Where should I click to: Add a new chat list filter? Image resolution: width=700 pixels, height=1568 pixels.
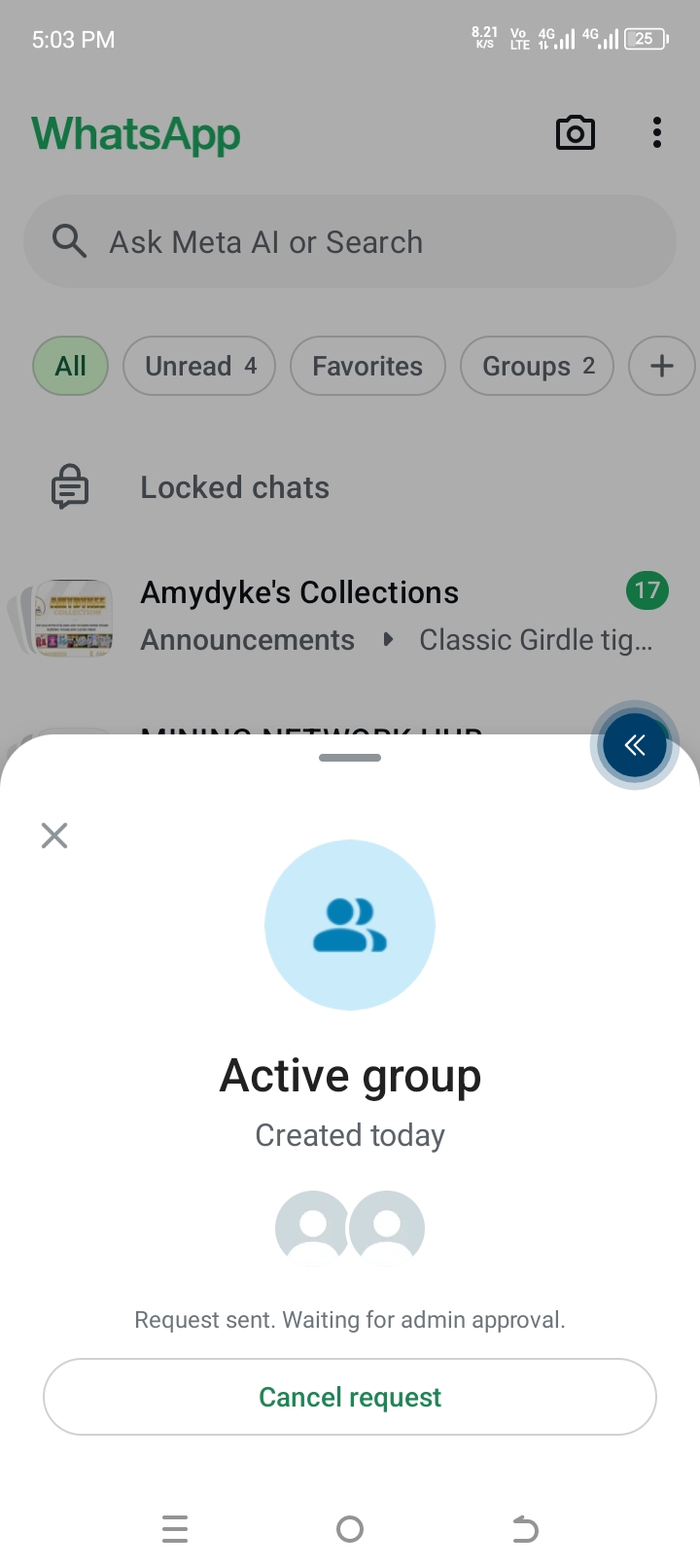(x=661, y=366)
